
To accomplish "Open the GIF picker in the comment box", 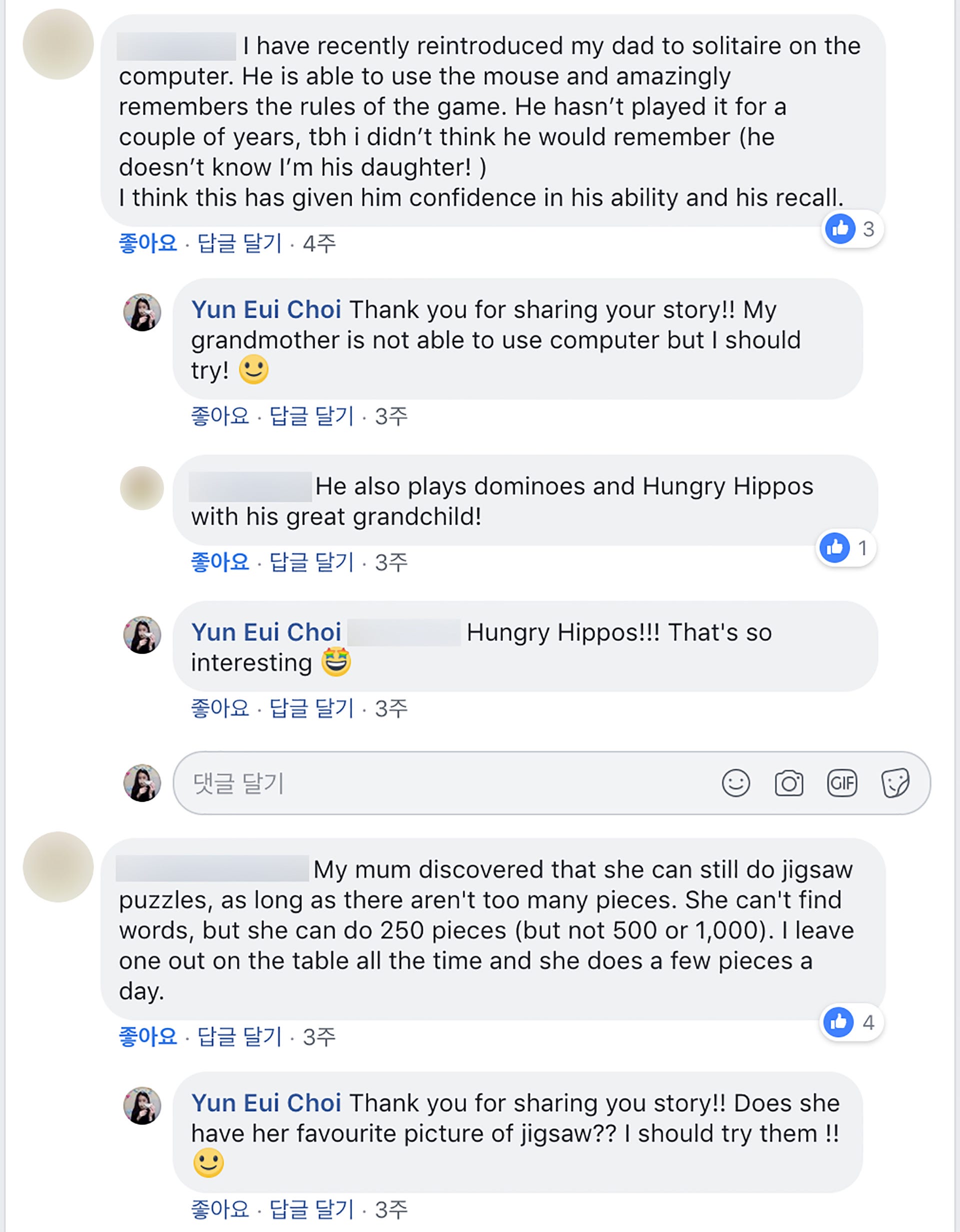I will tap(841, 783).
